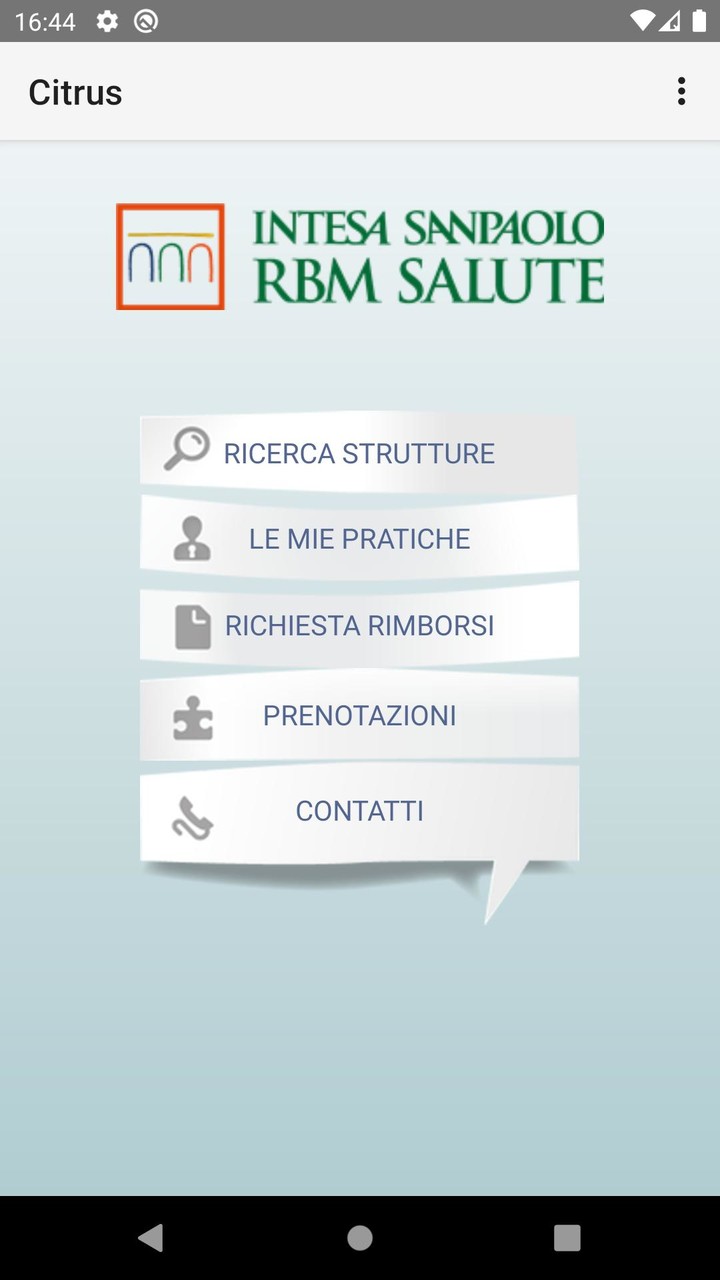Open the Prenotazioni section

(x=359, y=716)
